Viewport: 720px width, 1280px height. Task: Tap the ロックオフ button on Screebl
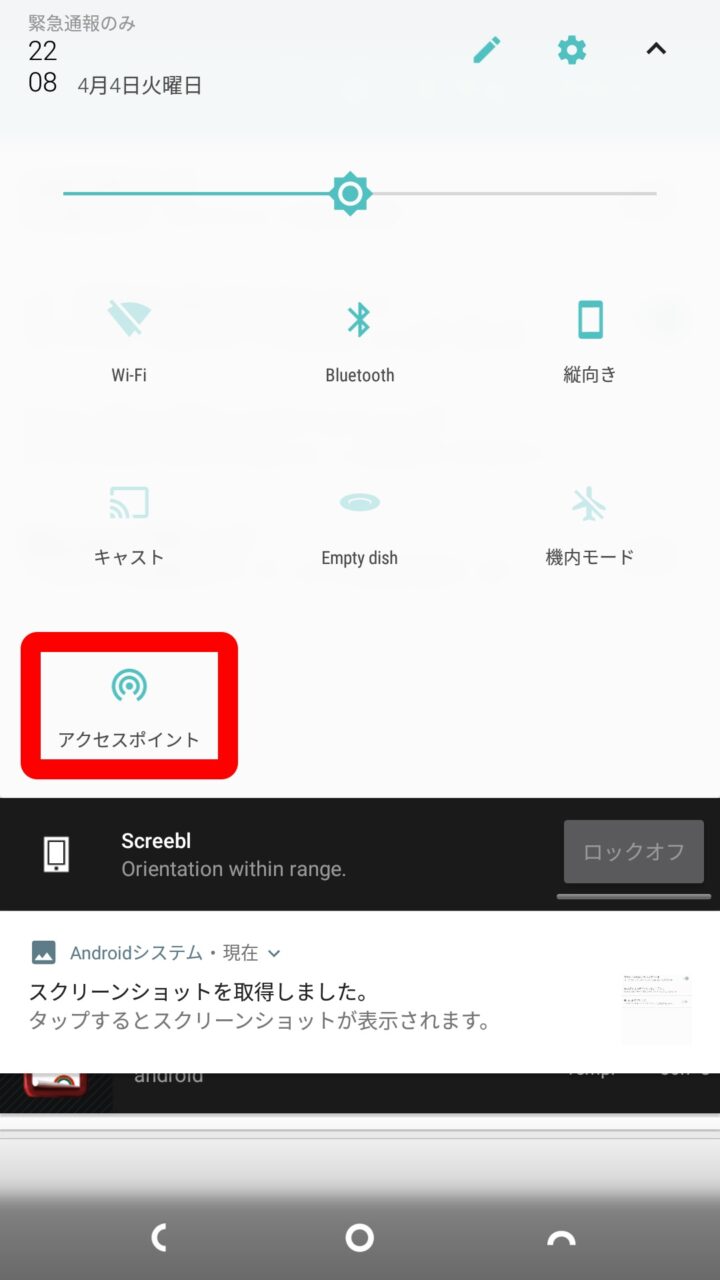(634, 852)
